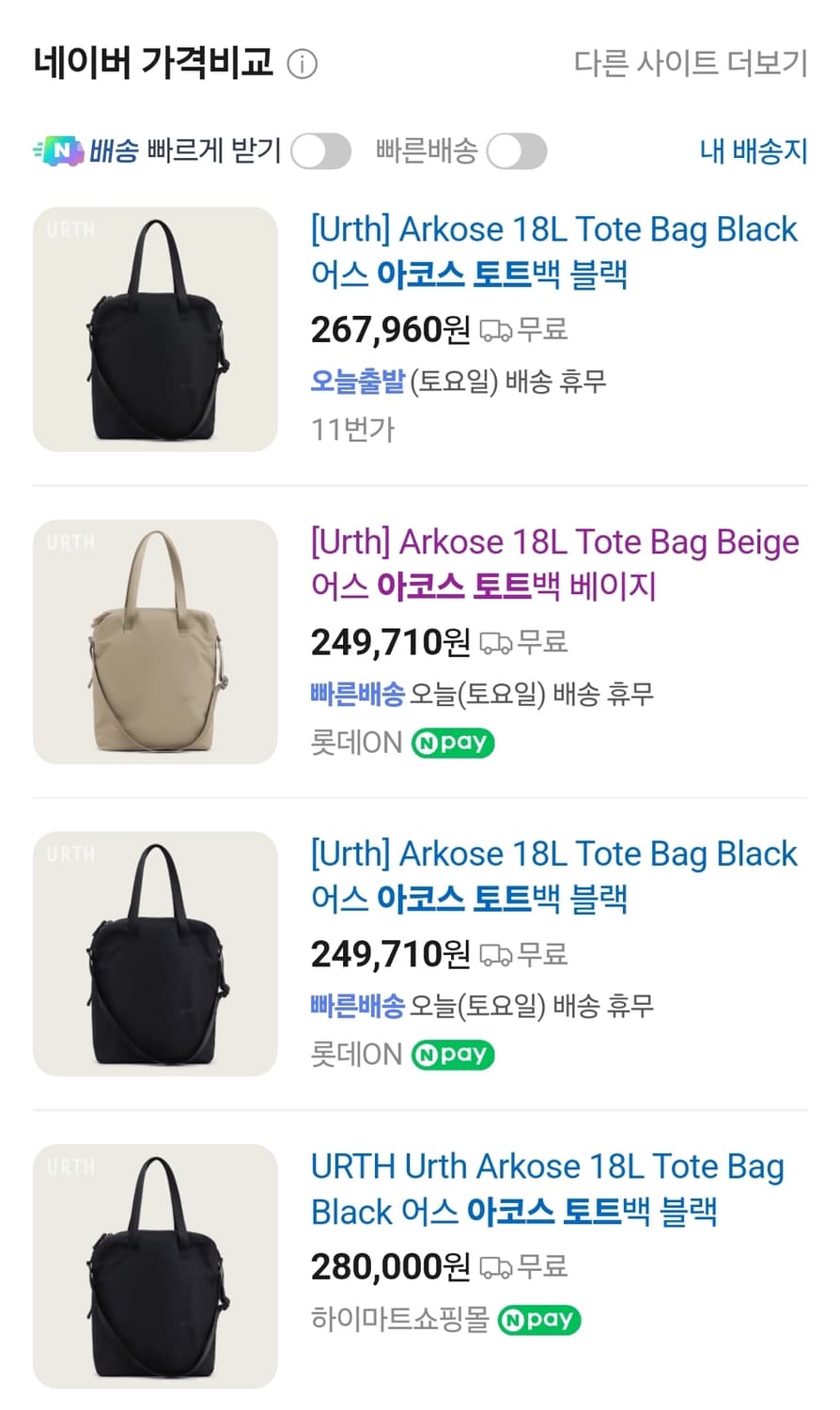Click the Npay icon next to 하이마트쇼핑몰
This screenshot has width=840, height=1410.
point(539,1319)
